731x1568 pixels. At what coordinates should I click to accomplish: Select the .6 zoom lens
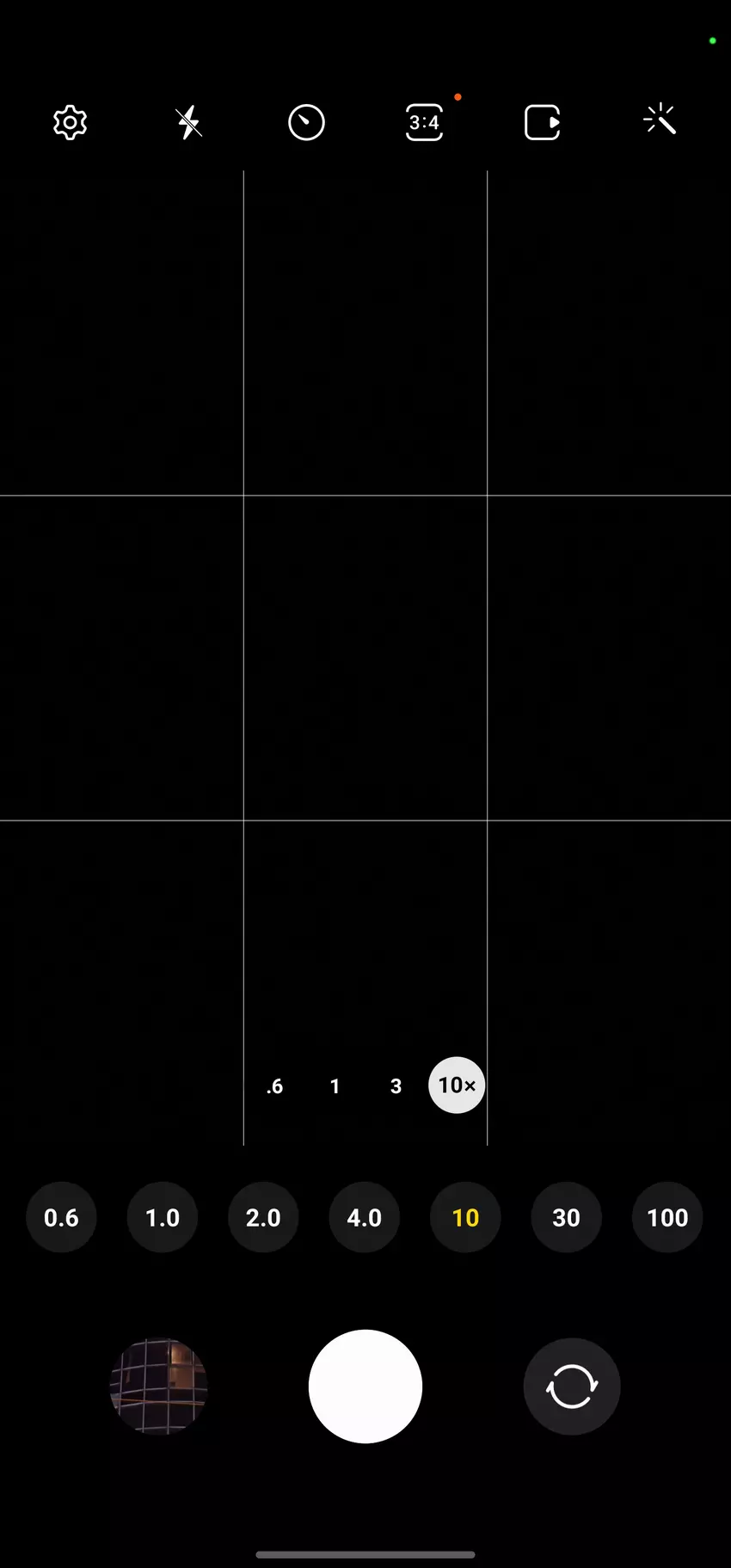point(274,1086)
